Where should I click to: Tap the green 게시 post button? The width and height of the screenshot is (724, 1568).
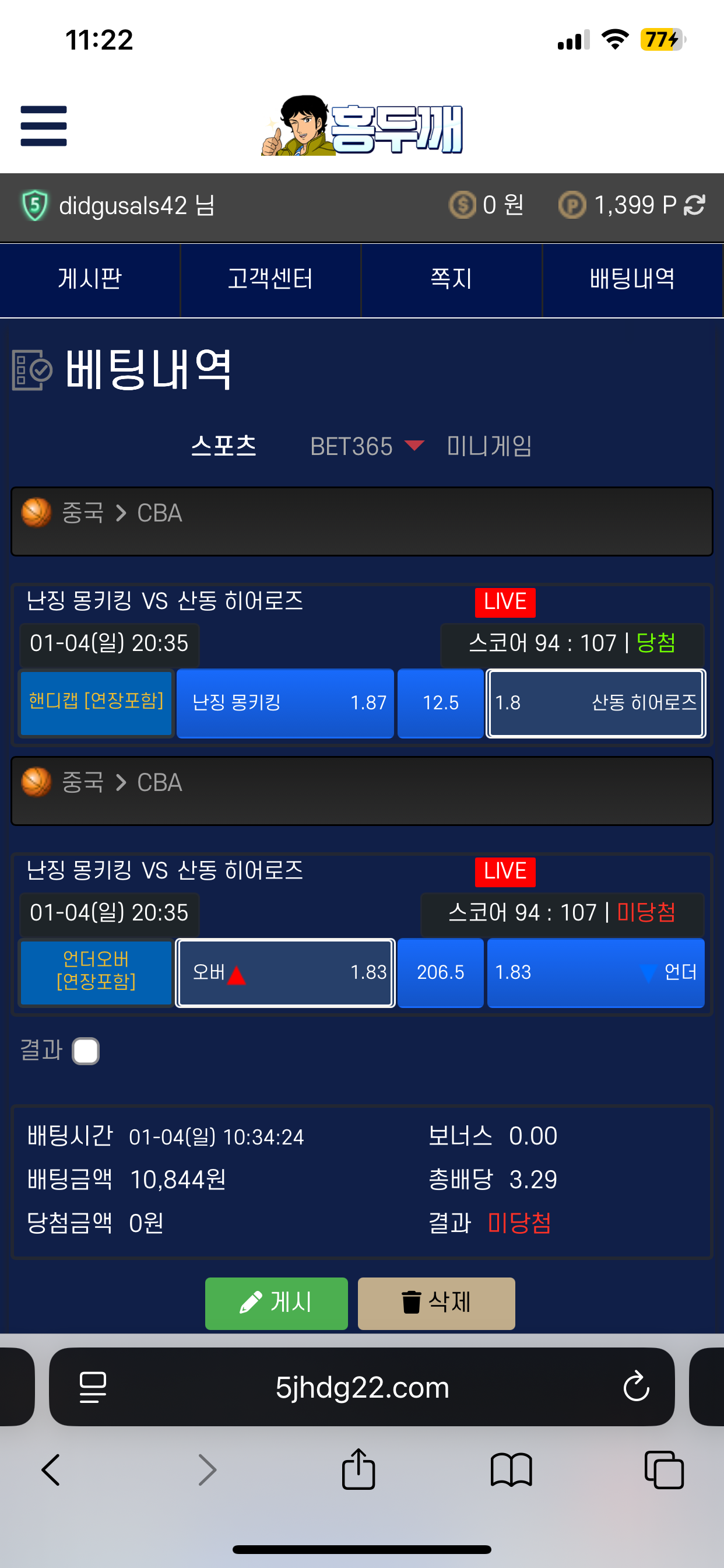pyautogui.click(x=276, y=1303)
